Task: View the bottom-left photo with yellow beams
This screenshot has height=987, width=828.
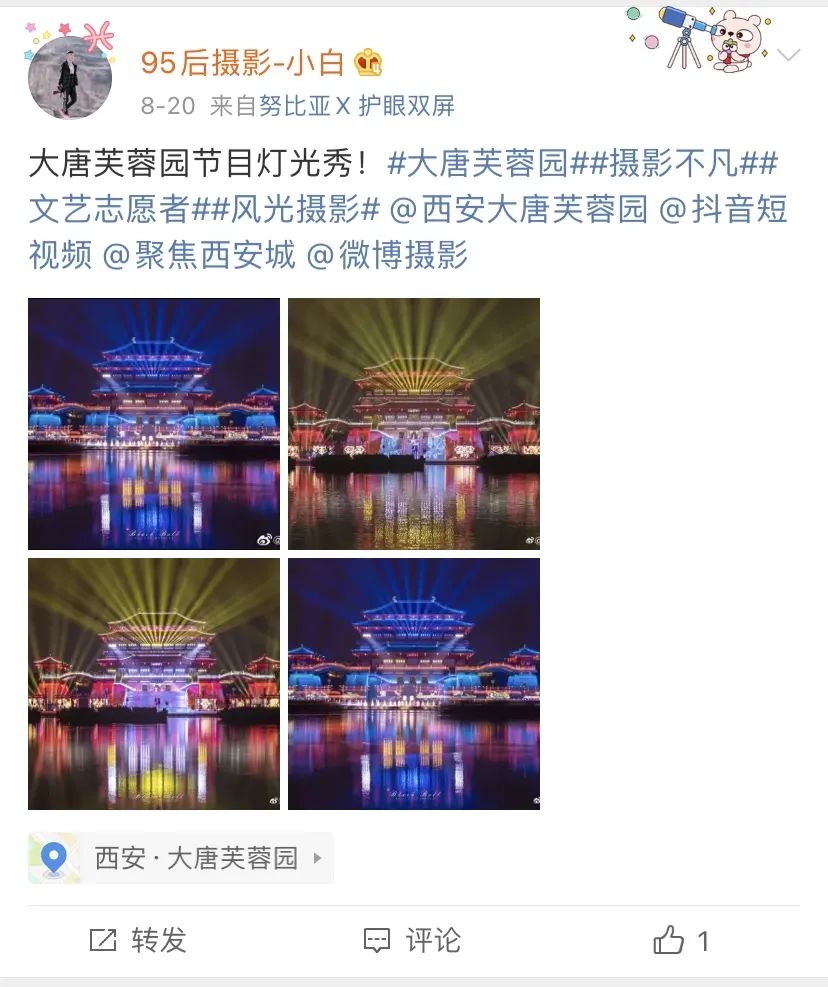Action: [154, 684]
